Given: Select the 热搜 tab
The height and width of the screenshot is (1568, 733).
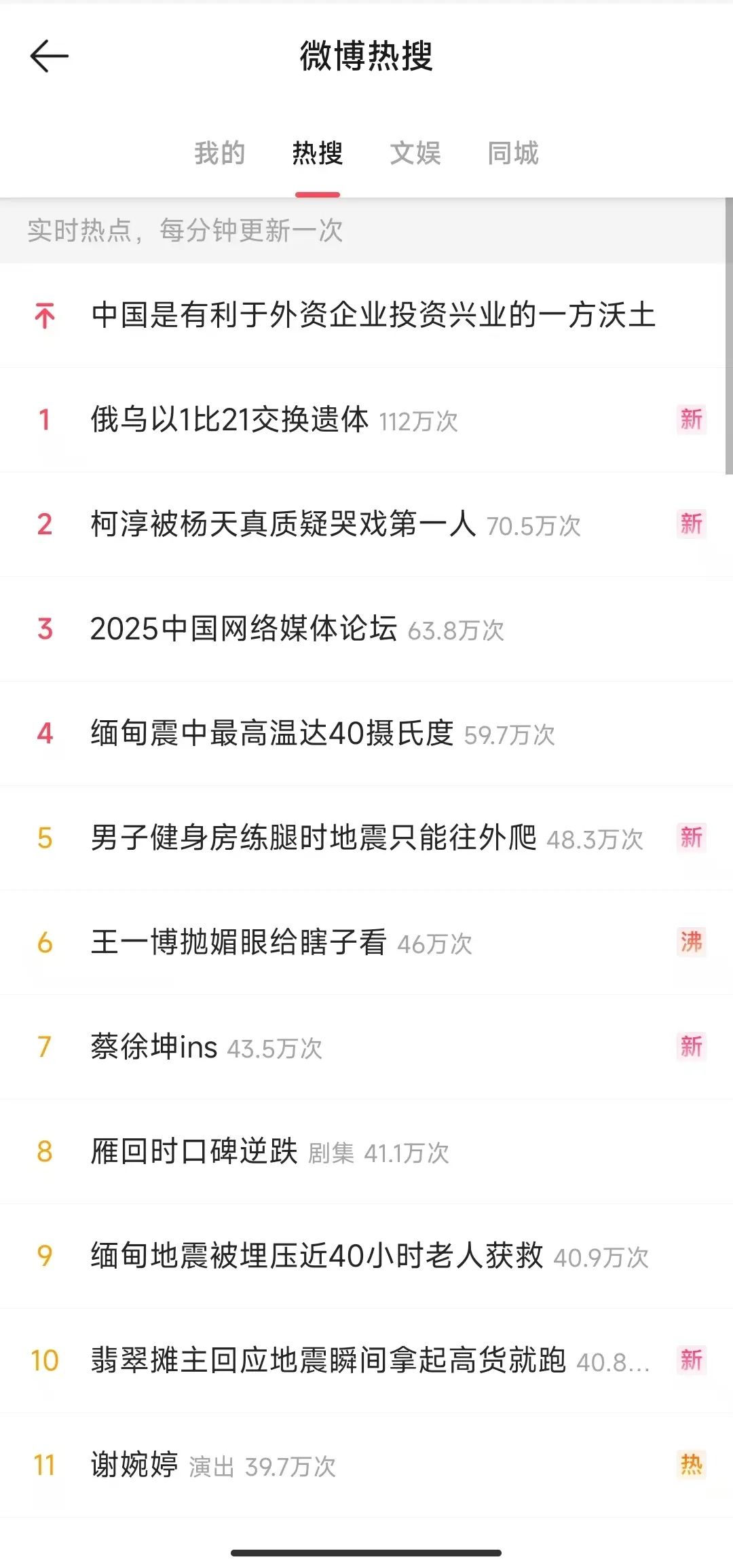Looking at the screenshot, I should (317, 153).
